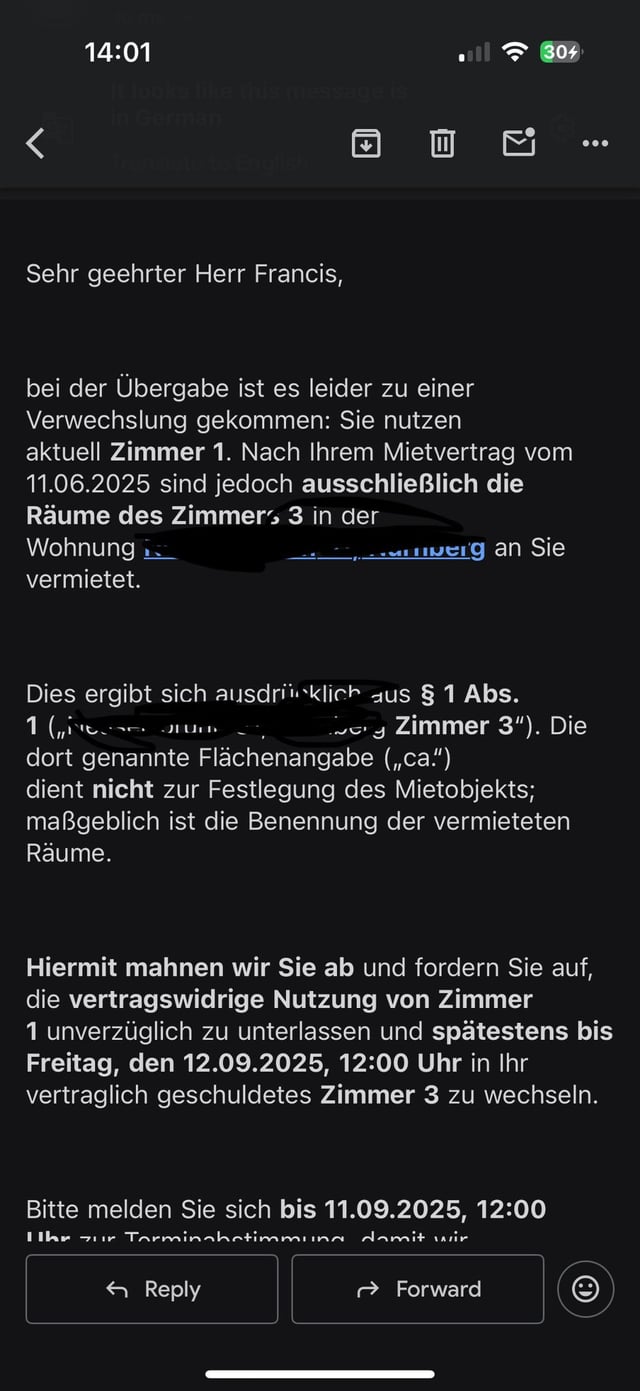Mark the email as unread
This screenshot has width=640, height=1391.
pos(519,143)
